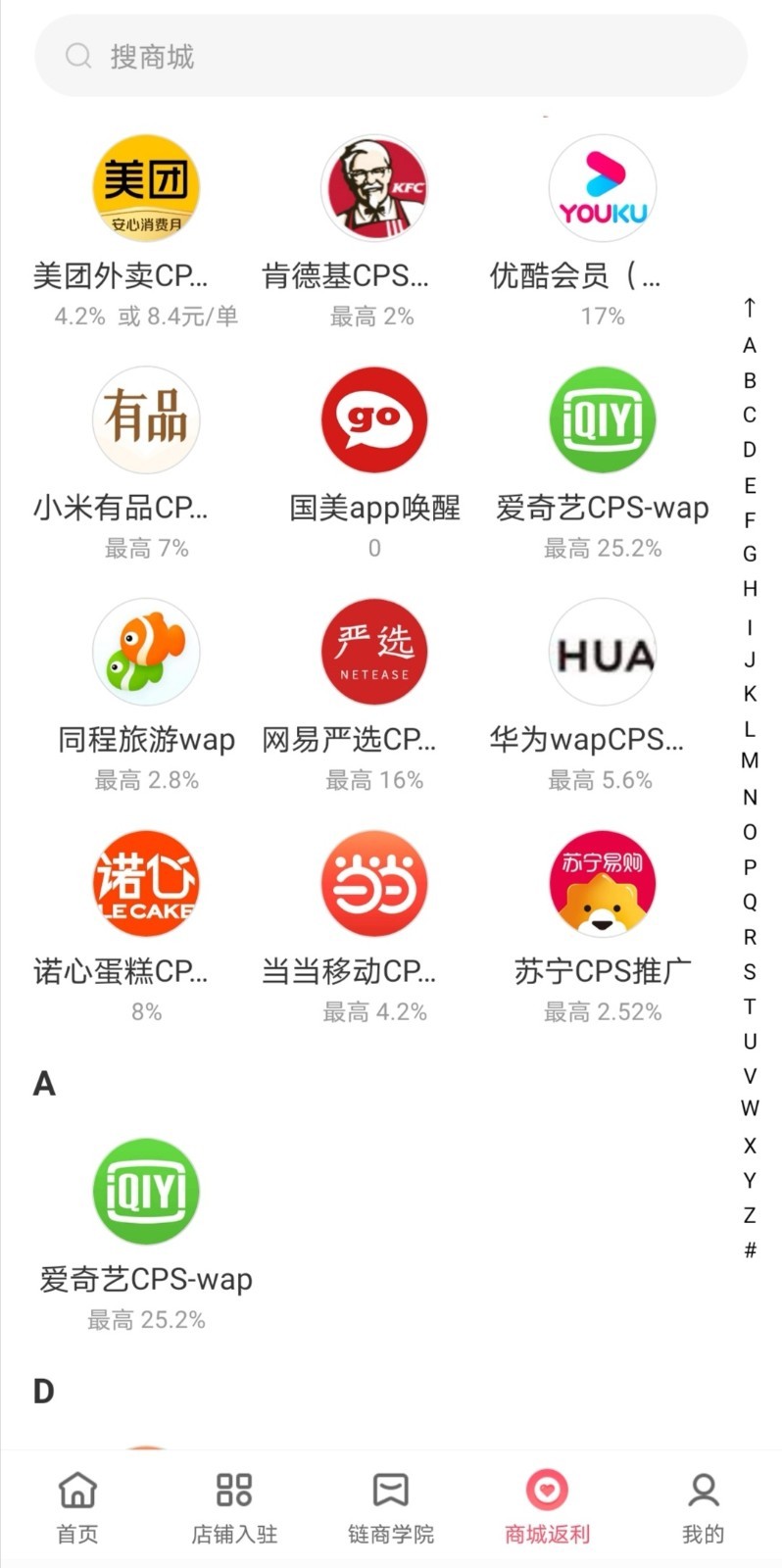Open 同程旅游wap store

tap(145, 653)
